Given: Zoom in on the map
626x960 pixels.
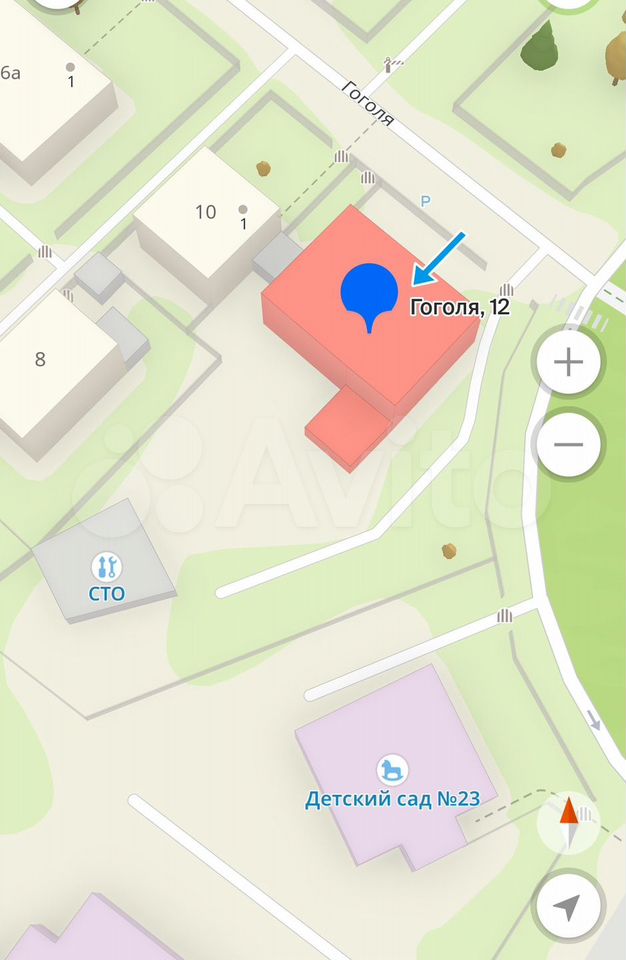Looking at the screenshot, I should (x=568, y=362).
